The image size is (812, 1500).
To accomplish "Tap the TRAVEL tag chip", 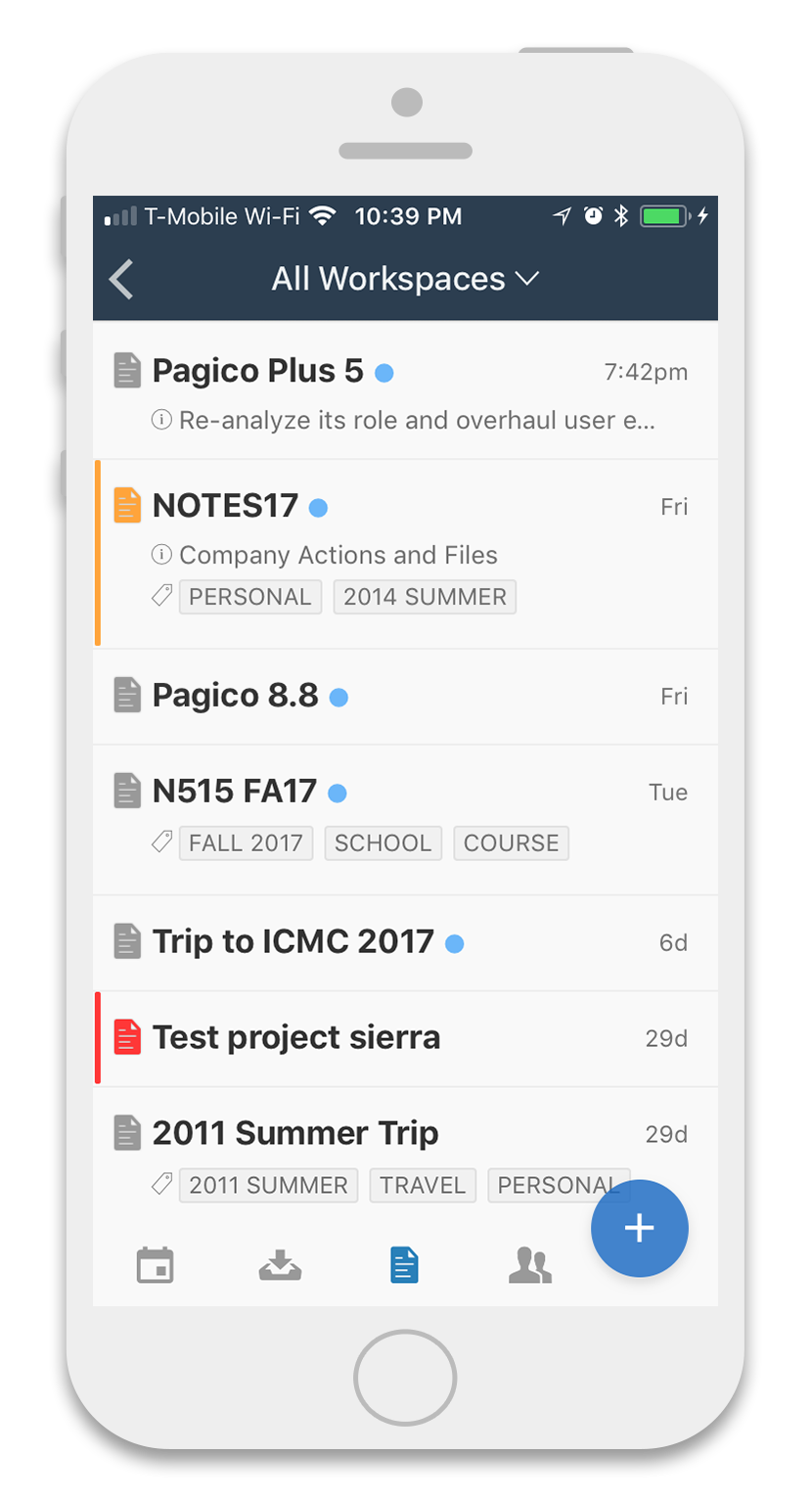I will (423, 1185).
